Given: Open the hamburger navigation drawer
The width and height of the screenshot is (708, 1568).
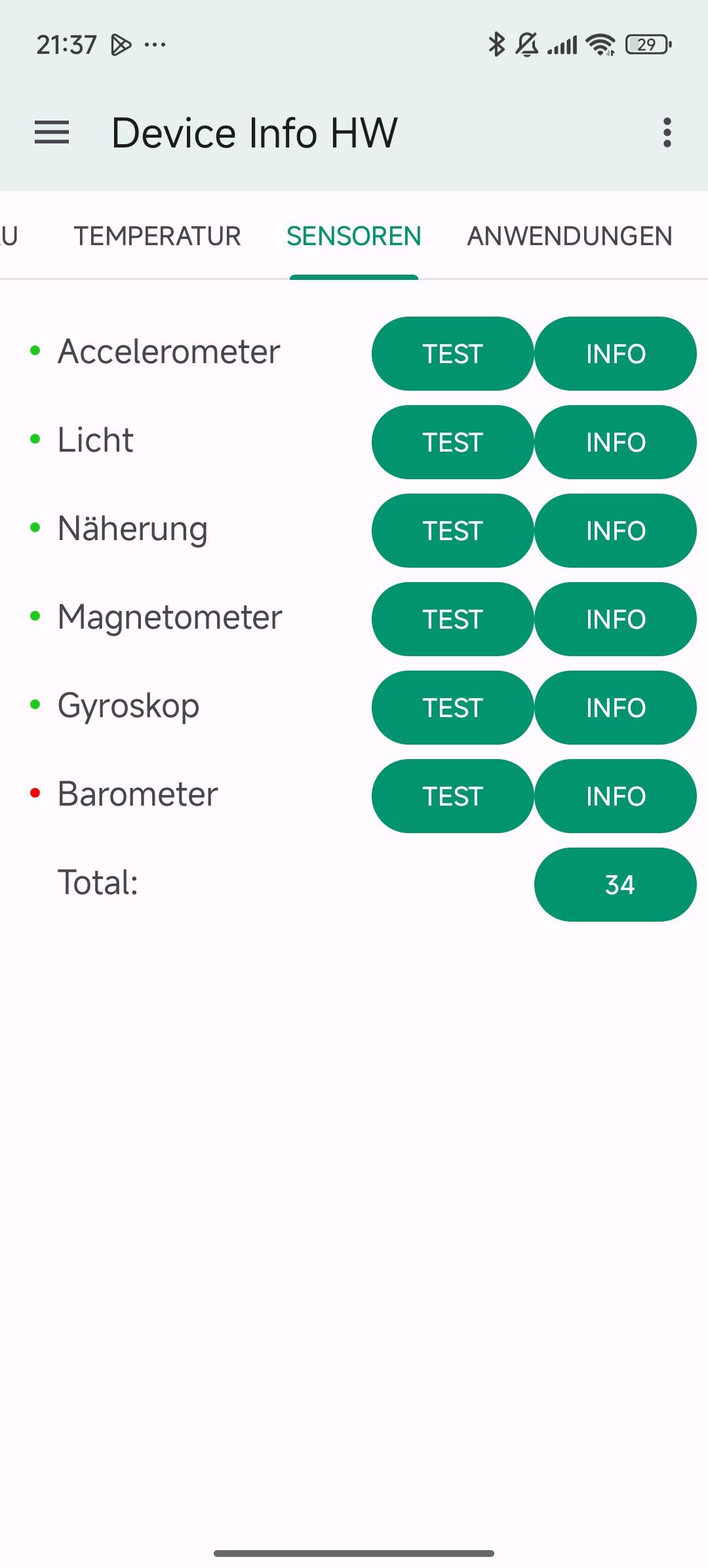Looking at the screenshot, I should click(52, 132).
